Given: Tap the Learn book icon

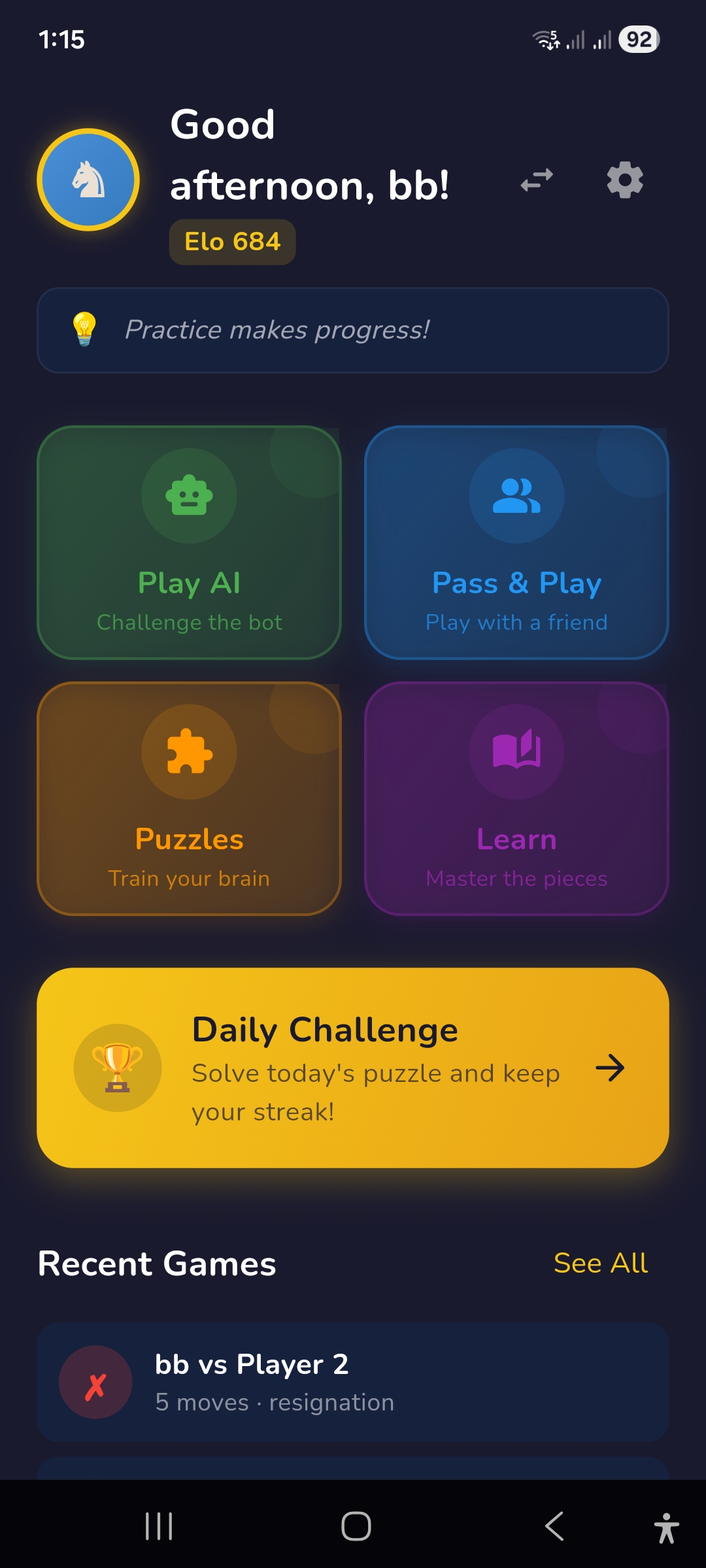Looking at the screenshot, I should (x=516, y=753).
